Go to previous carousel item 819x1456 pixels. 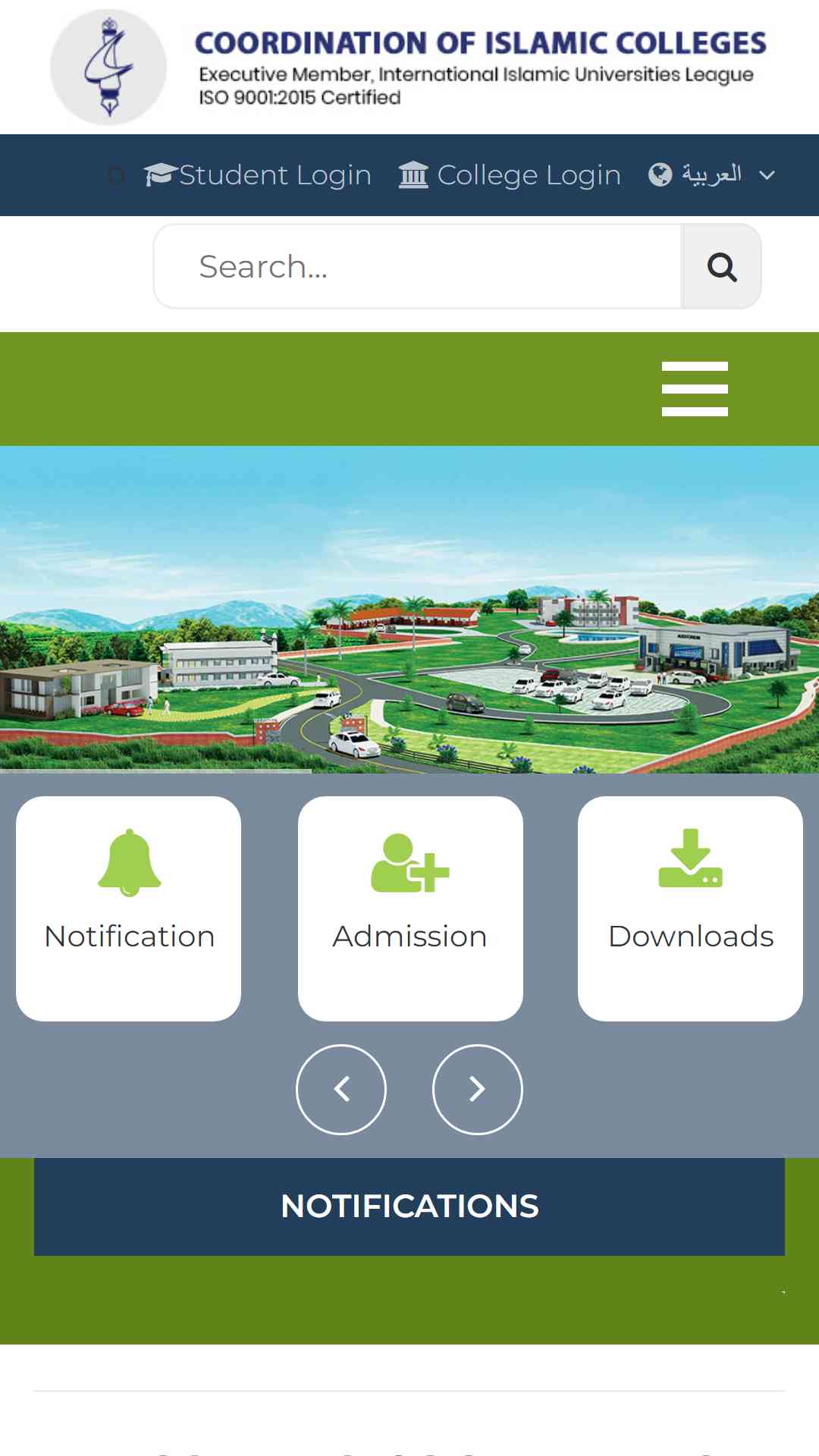click(x=341, y=1090)
